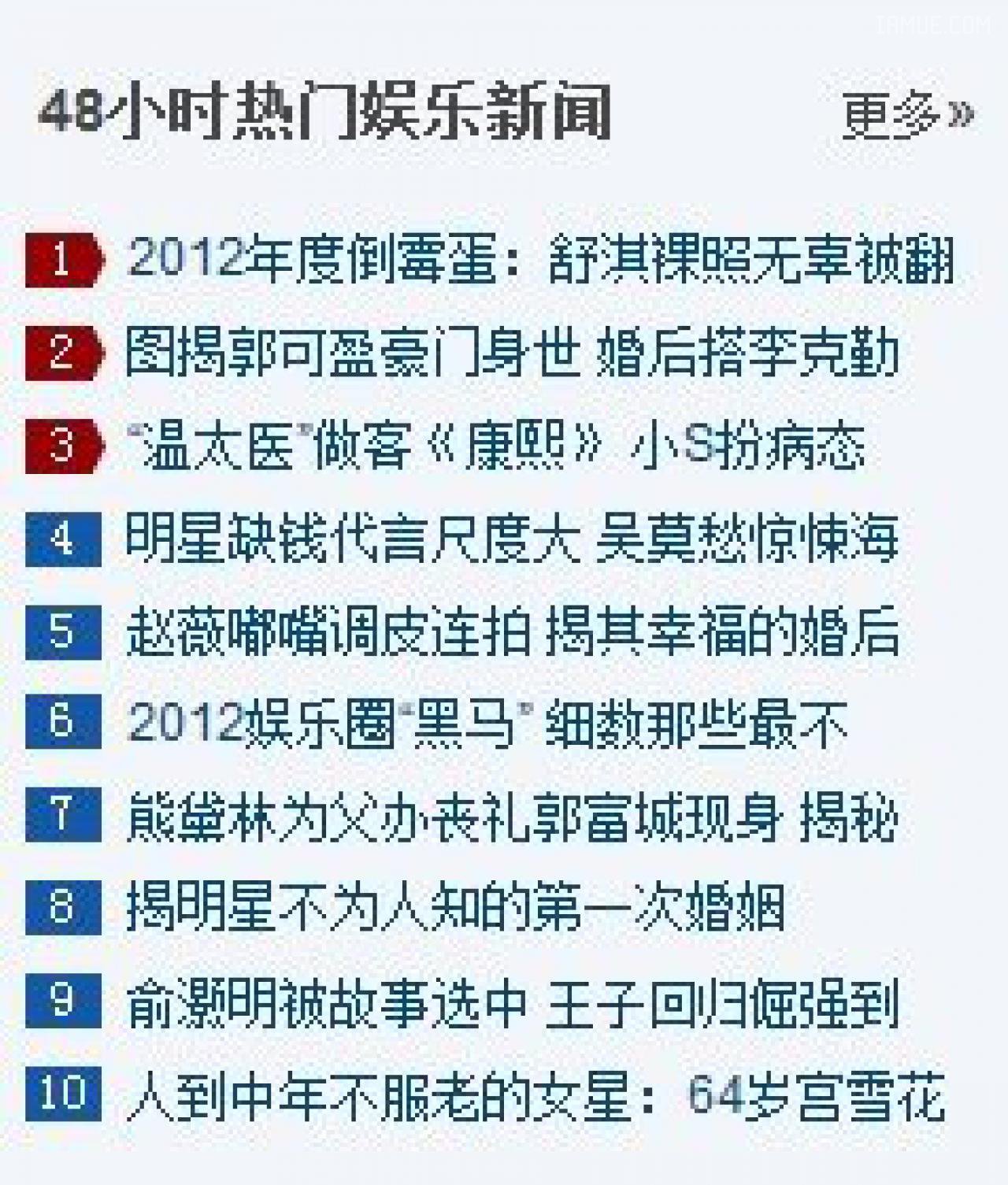Open the 温太医 做客《康熙》 article

(495, 446)
